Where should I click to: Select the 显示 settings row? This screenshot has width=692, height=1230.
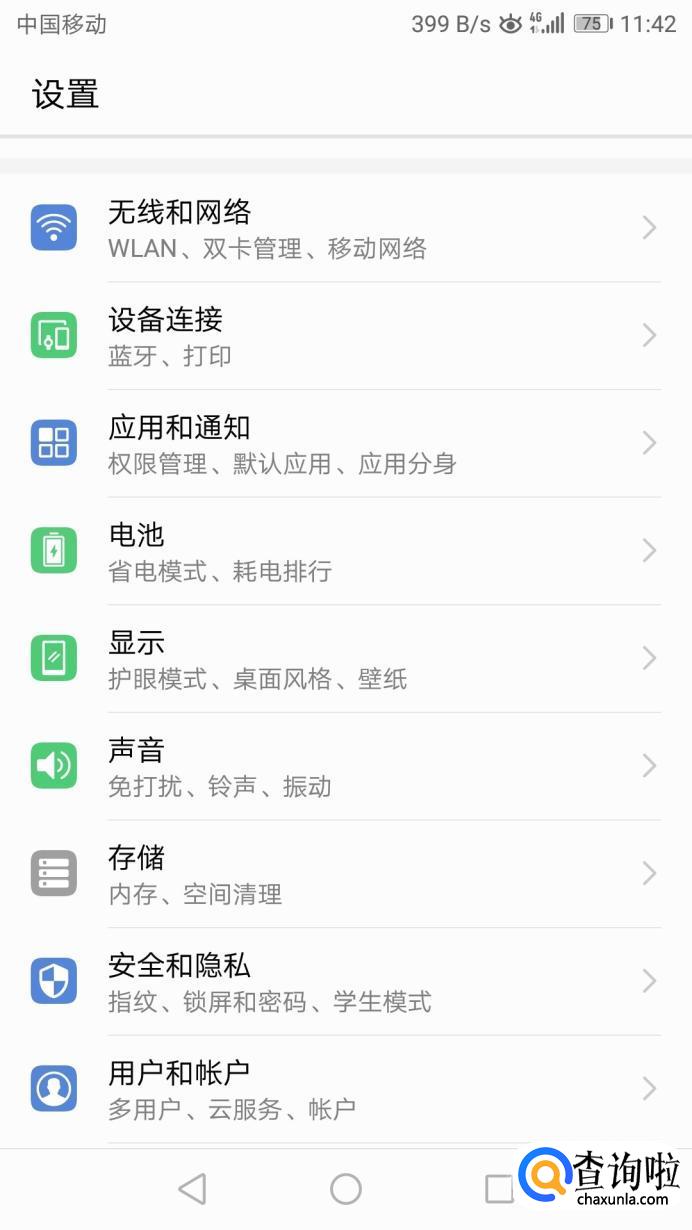345,659
